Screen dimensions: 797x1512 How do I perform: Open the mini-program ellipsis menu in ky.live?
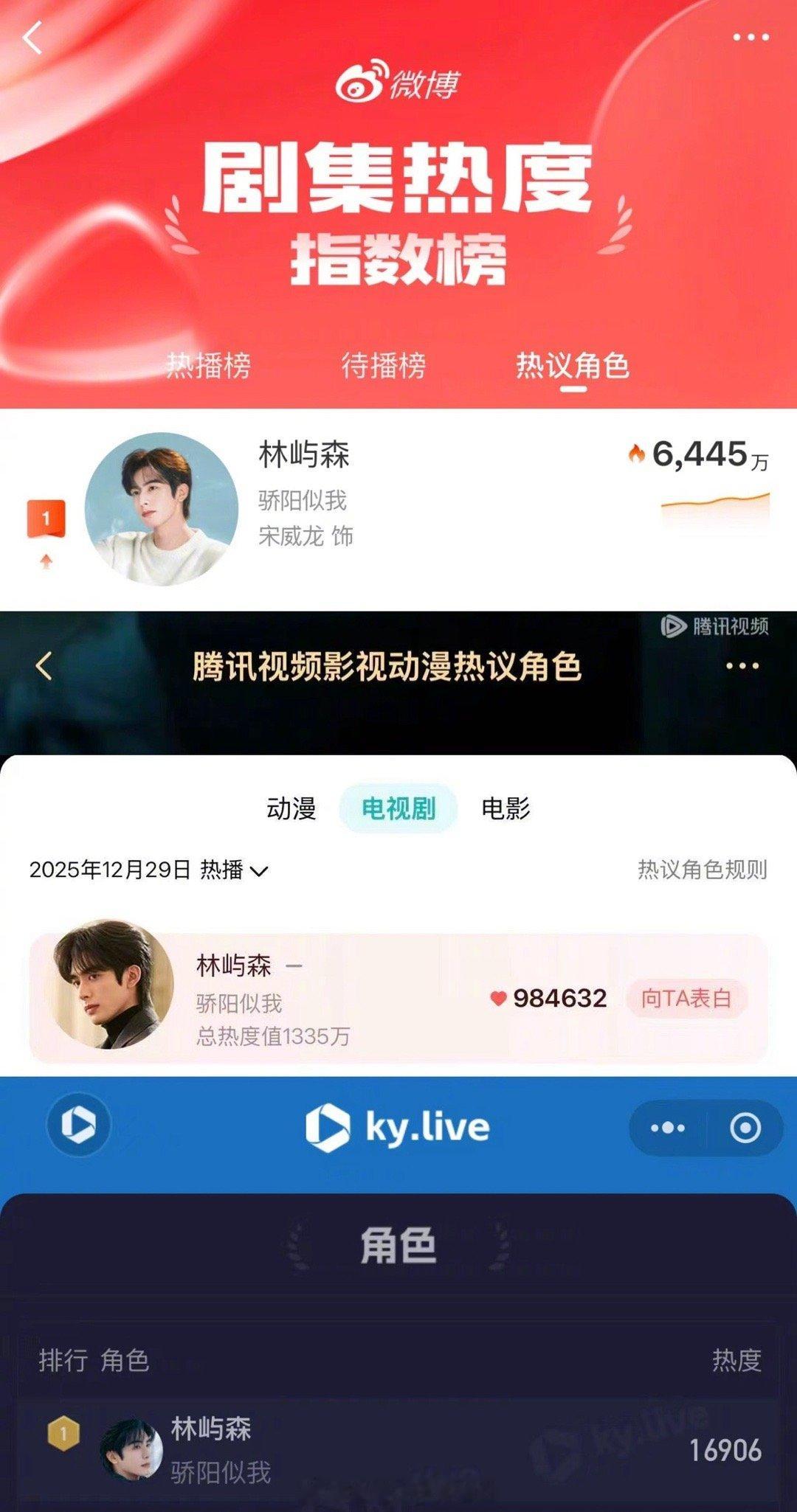666,1126
